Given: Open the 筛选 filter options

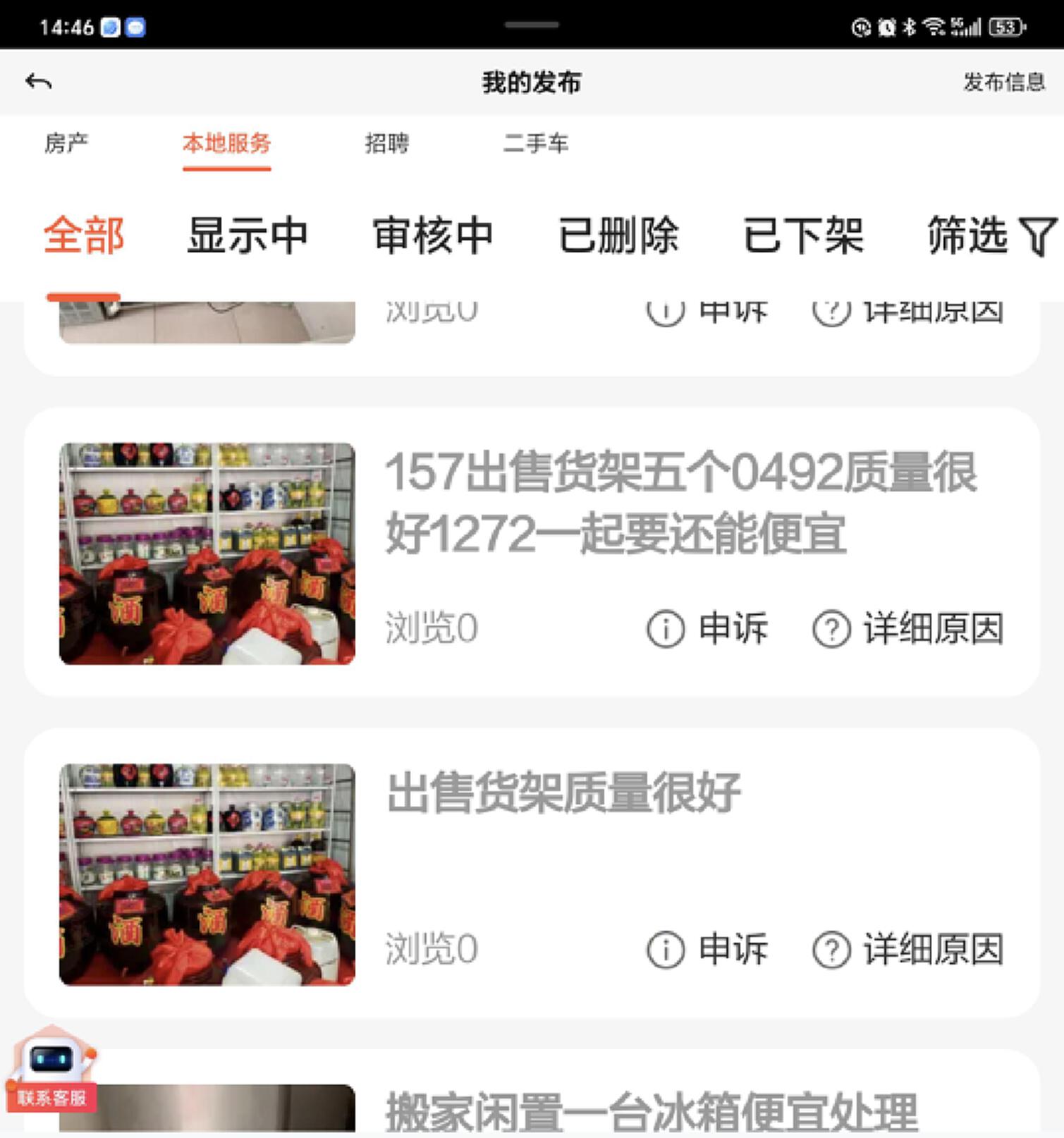Looking at the screenshot, I should [x=991, y=235].
